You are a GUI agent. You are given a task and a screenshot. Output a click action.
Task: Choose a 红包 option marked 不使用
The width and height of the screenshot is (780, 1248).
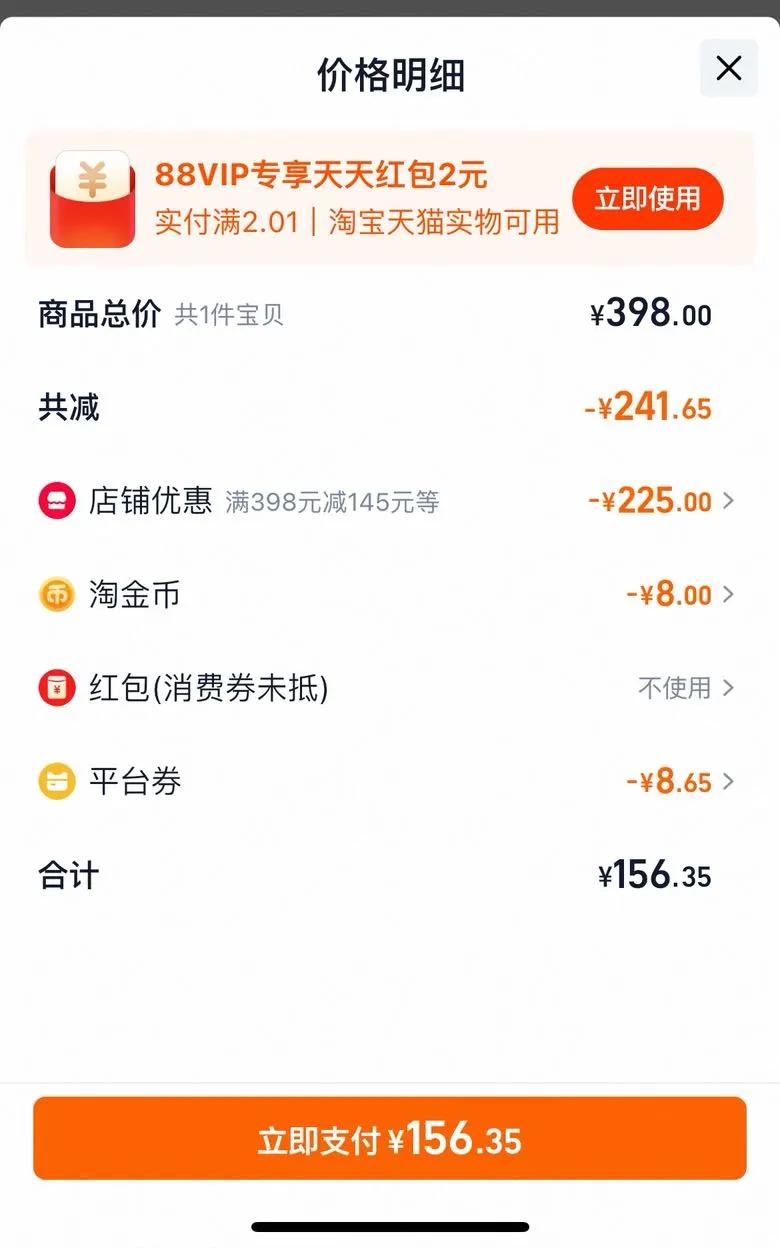pos(686,688)
